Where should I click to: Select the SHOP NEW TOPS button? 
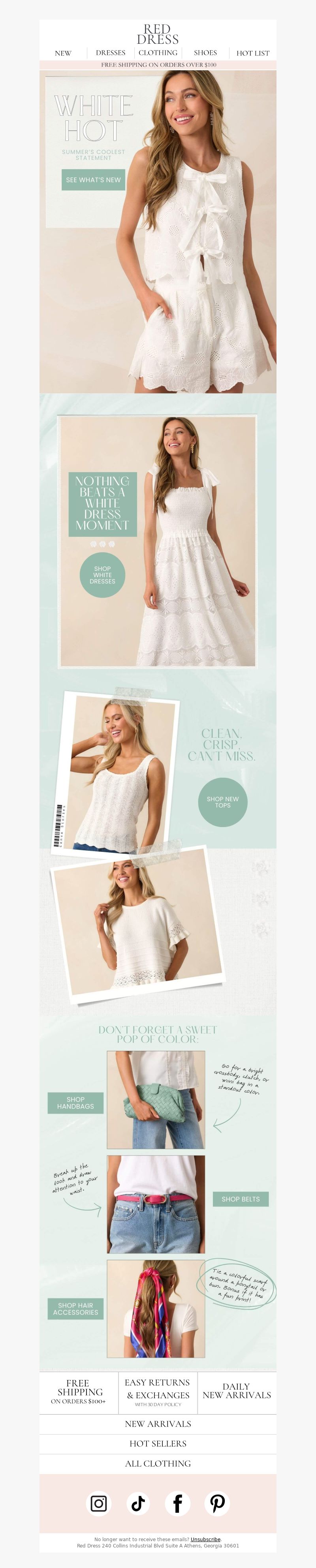click(x=222, y=802)
